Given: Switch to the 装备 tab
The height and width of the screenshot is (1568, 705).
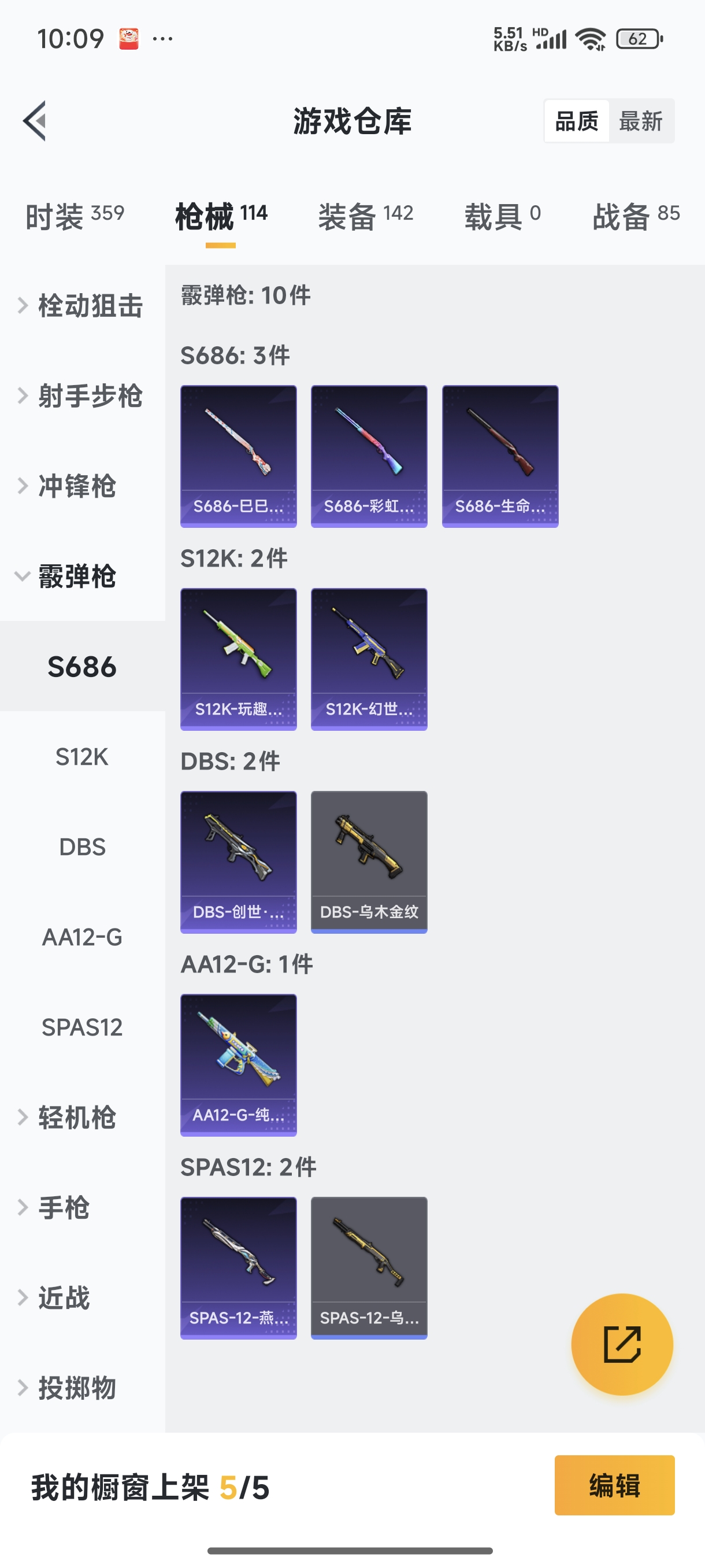Looking at the screenshot, I should coord(365,216).
